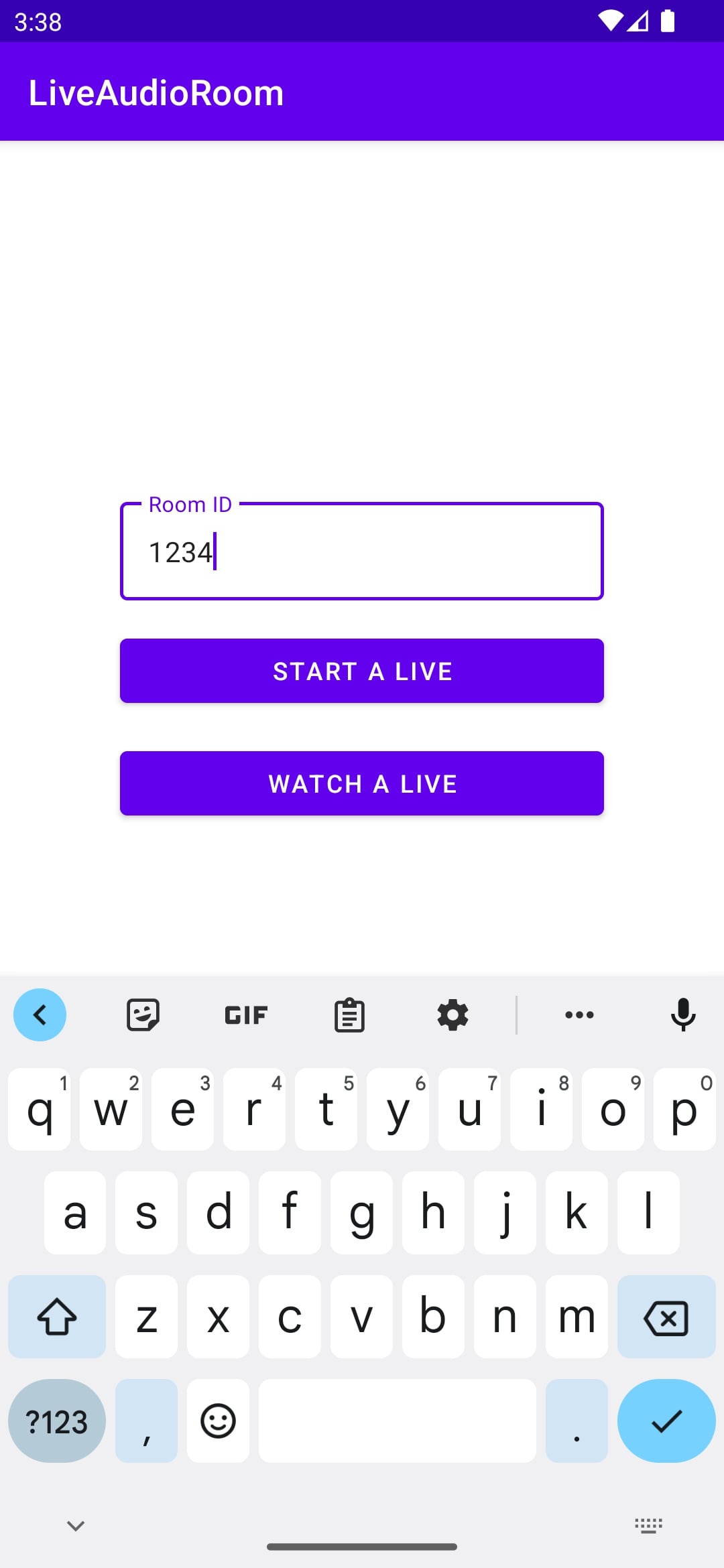Open the keyboard clipboard
Image resolution: width=724 pixels, height=1568 pixels.
pyautogui.click(x=349, y=1015)
